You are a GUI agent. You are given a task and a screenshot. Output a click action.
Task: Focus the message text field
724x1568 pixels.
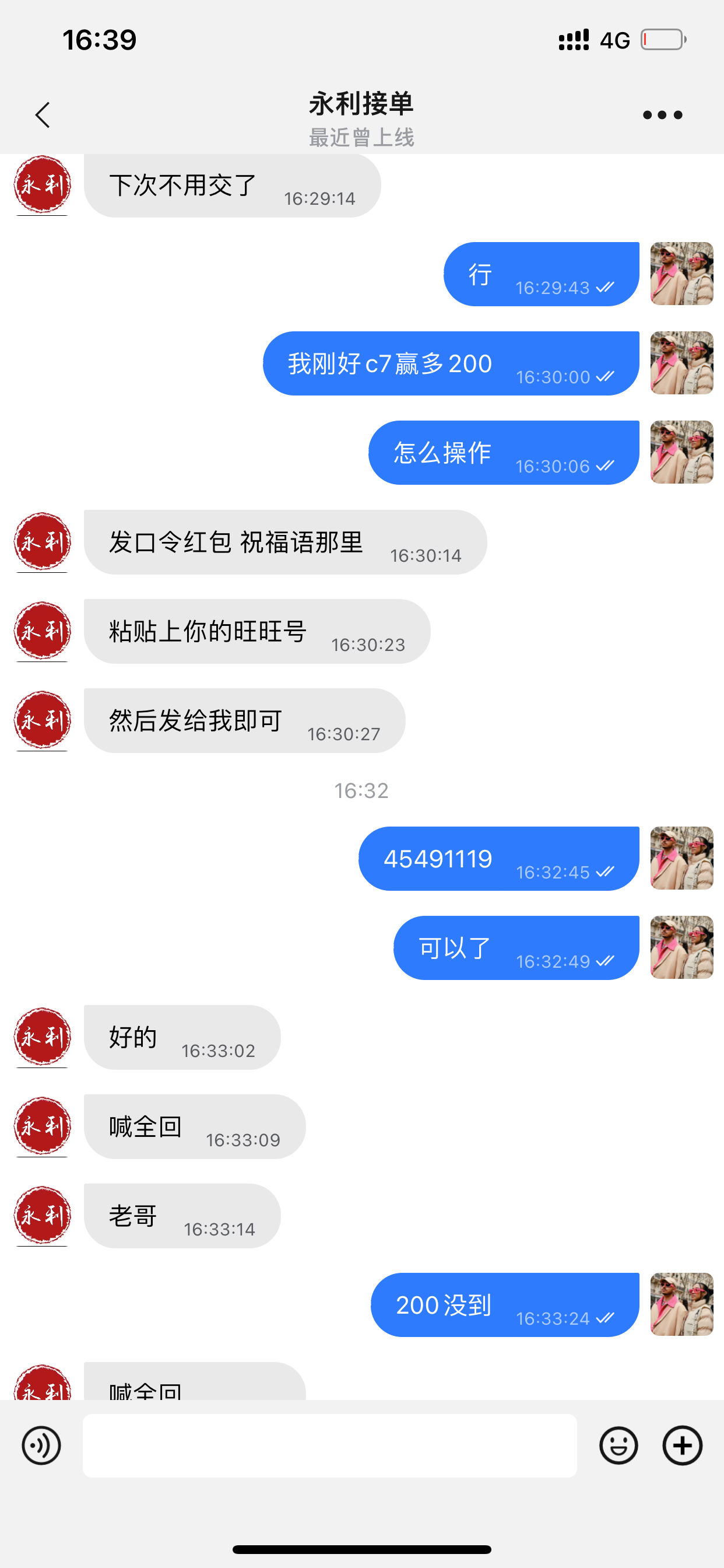tap(330, 1445)
